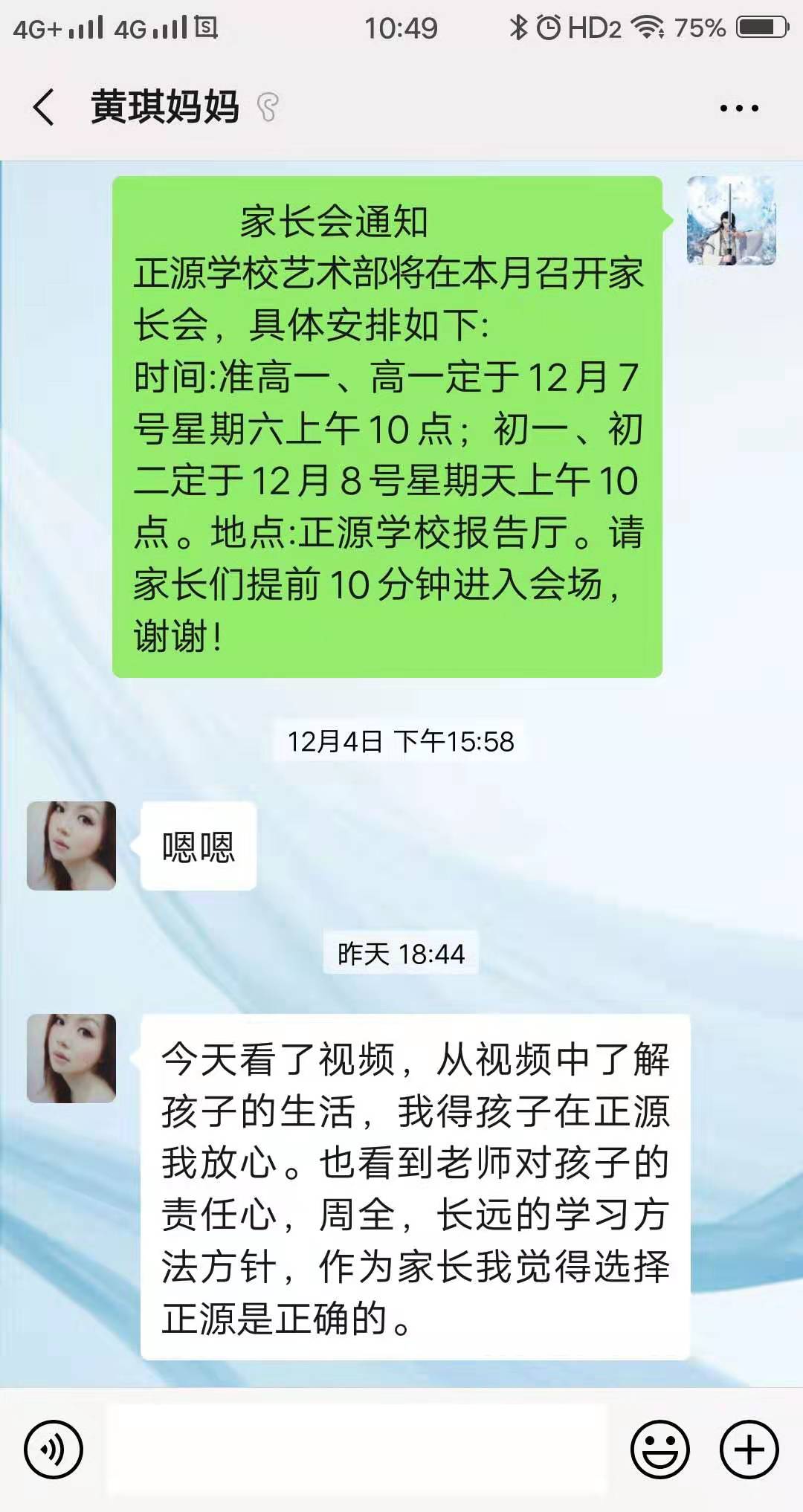Open the emoji picker

click(660, 1449)
